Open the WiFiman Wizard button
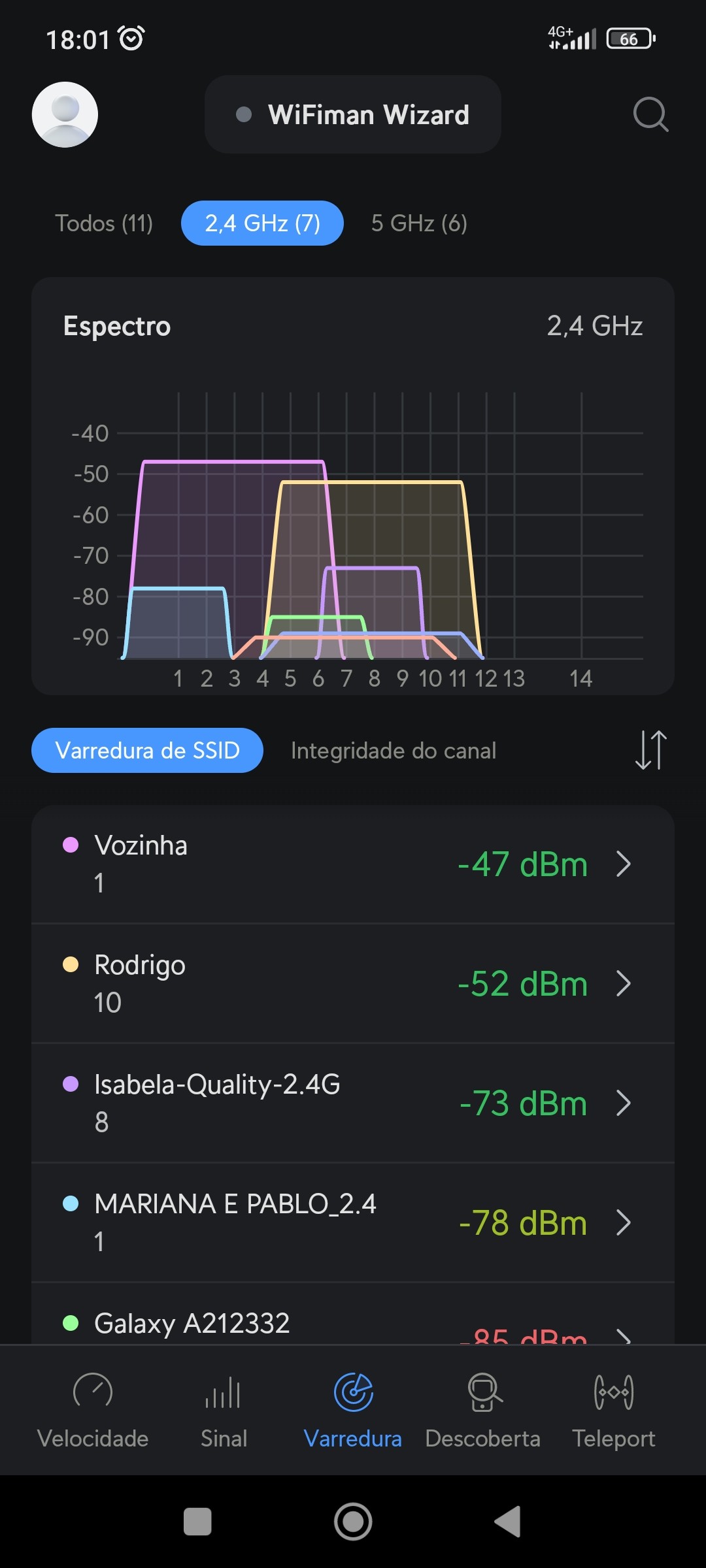 pos(353,114)
